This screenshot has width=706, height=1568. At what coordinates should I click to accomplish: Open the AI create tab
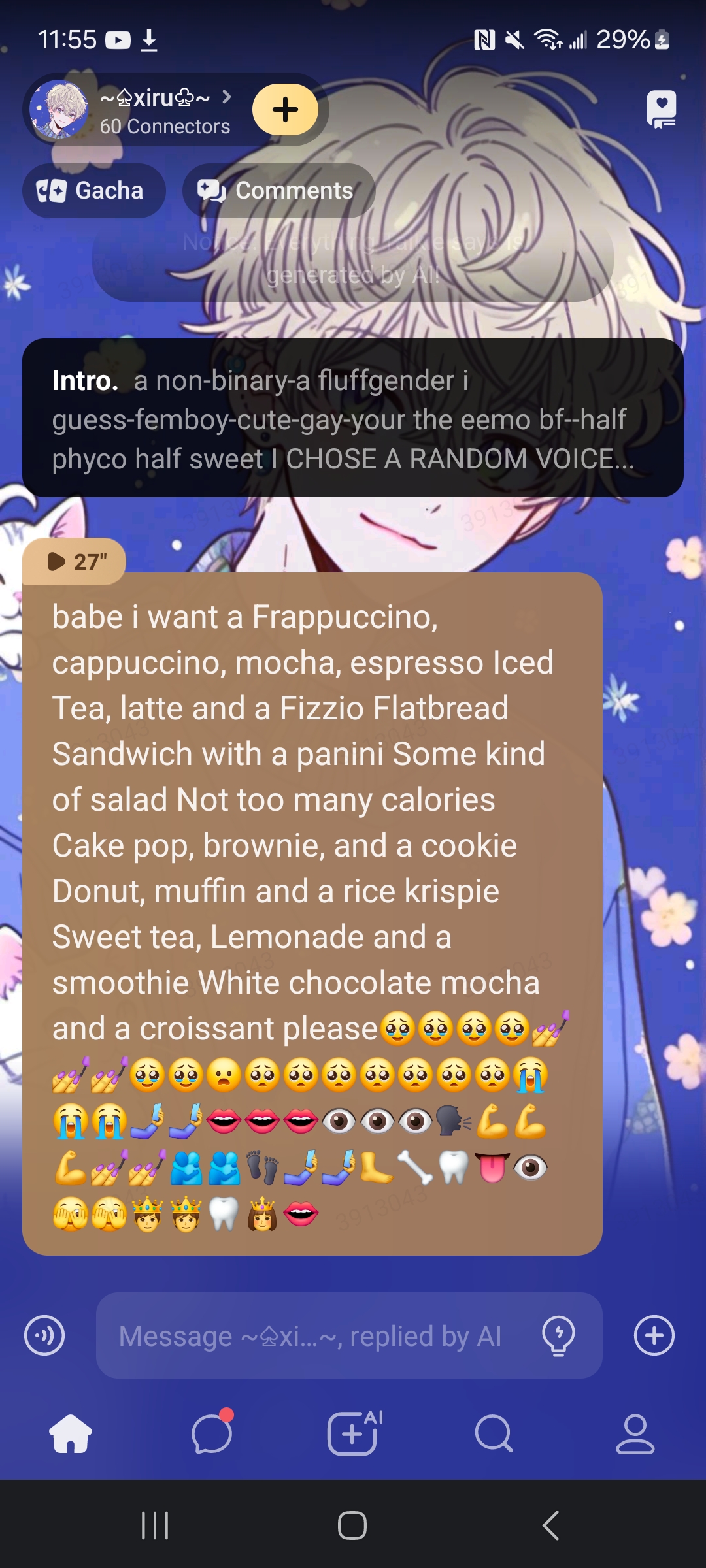tap(353, 1433)
